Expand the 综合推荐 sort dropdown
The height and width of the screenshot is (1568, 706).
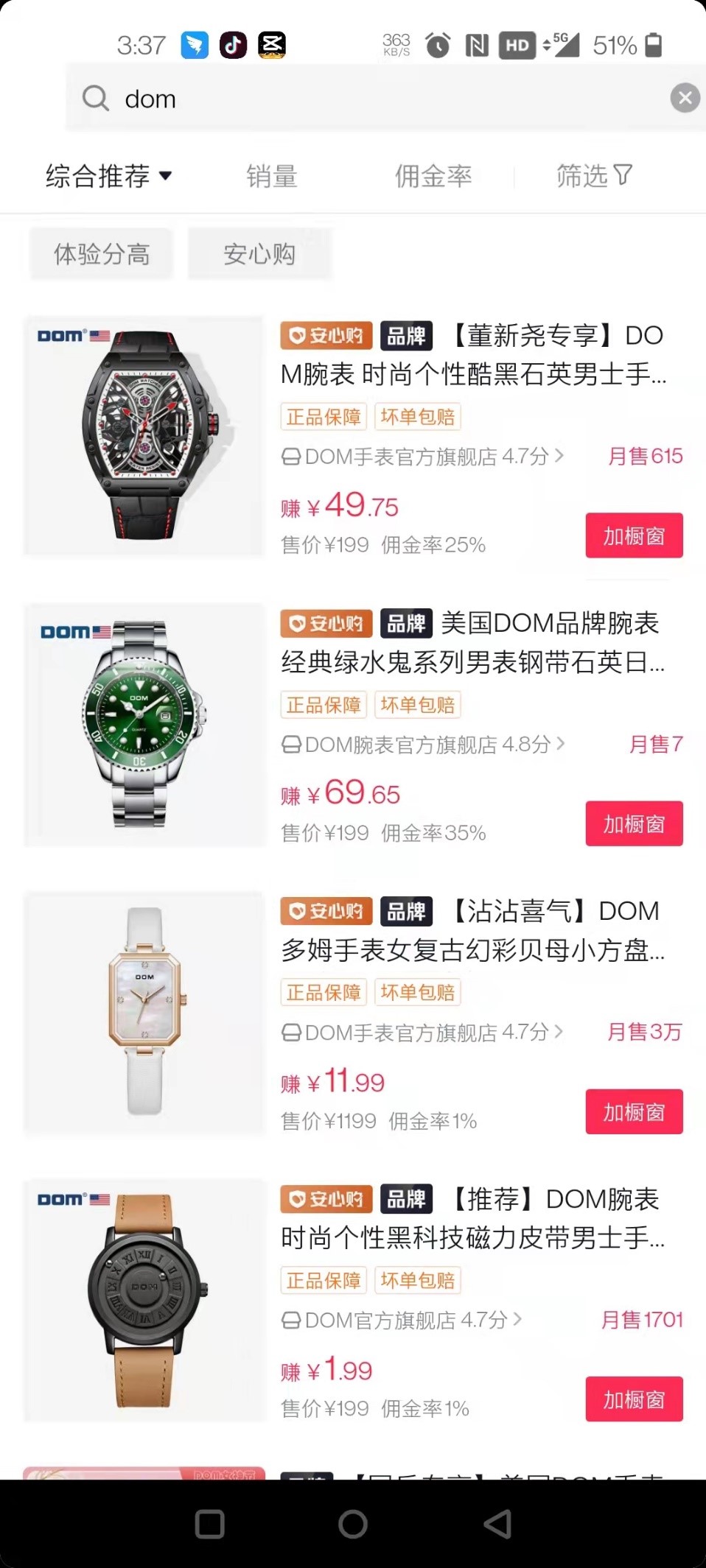(108, 176)
